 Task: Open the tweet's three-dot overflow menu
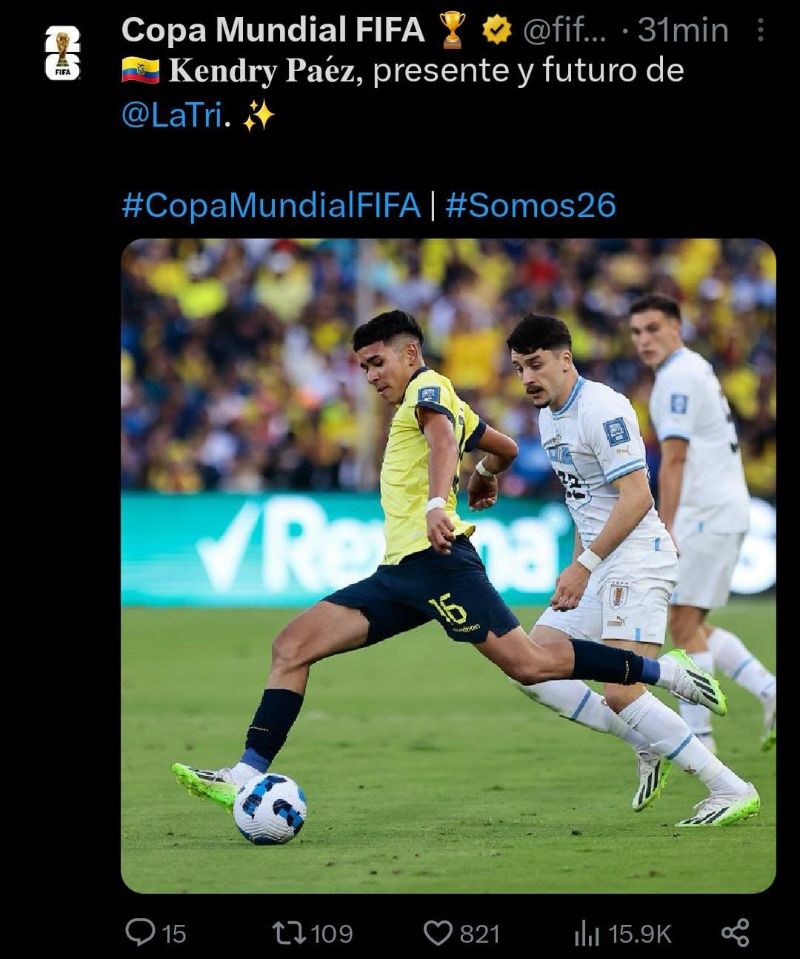[x=761, y=31]
